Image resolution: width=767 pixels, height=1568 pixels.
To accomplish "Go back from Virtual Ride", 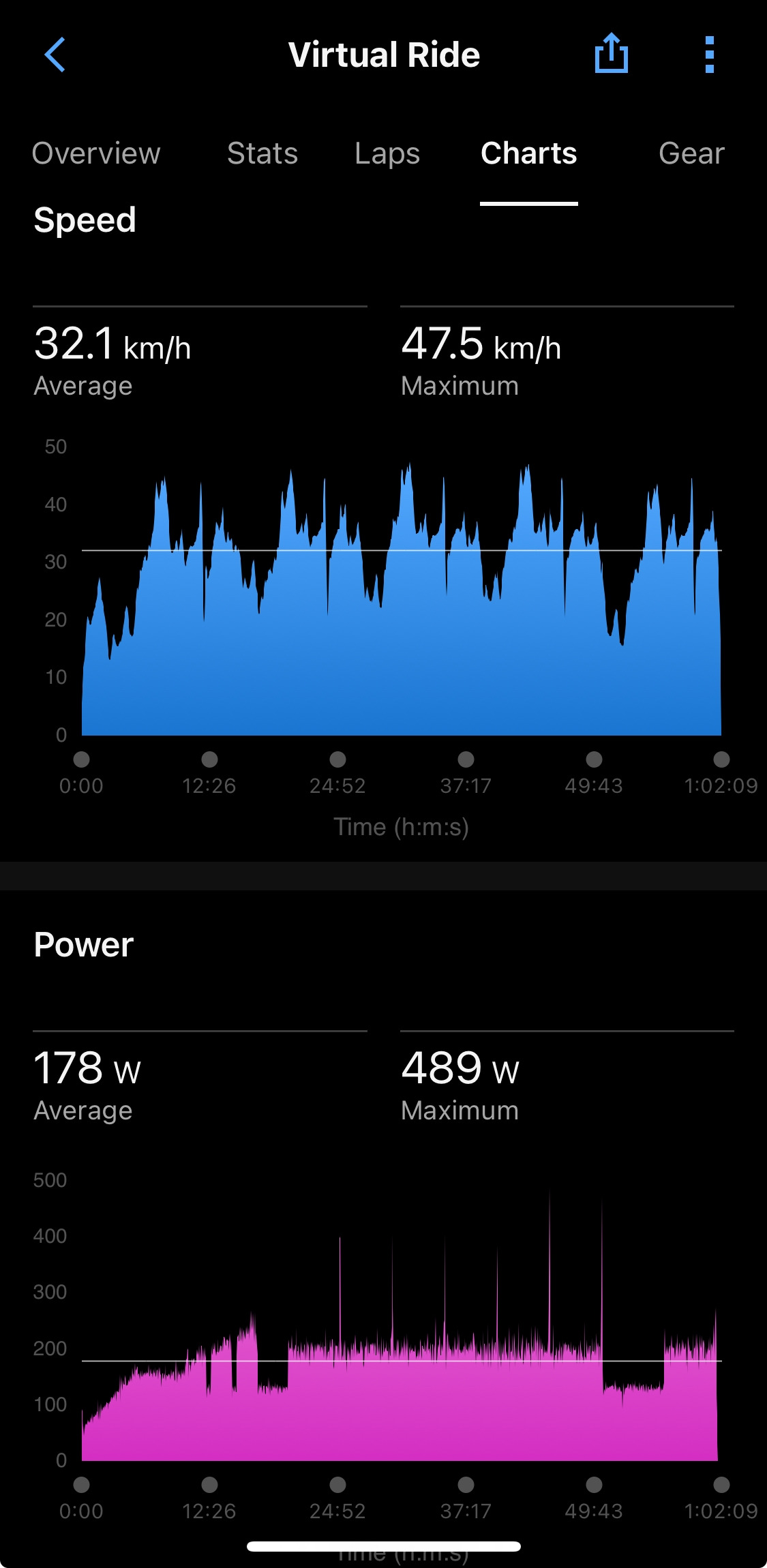I will click(x=55, y=55).
